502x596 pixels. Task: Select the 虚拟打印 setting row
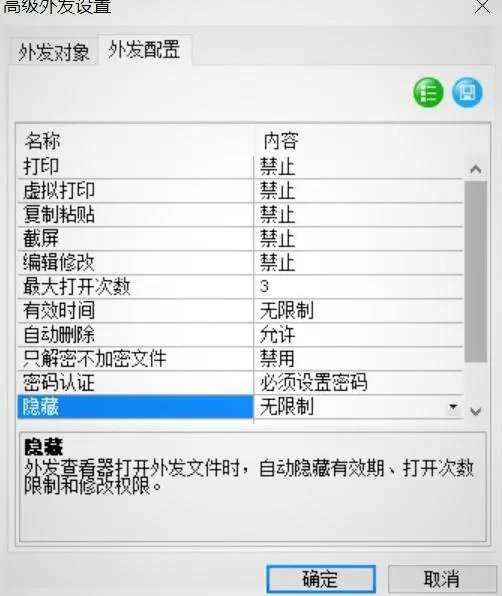[x=240, y=190]
